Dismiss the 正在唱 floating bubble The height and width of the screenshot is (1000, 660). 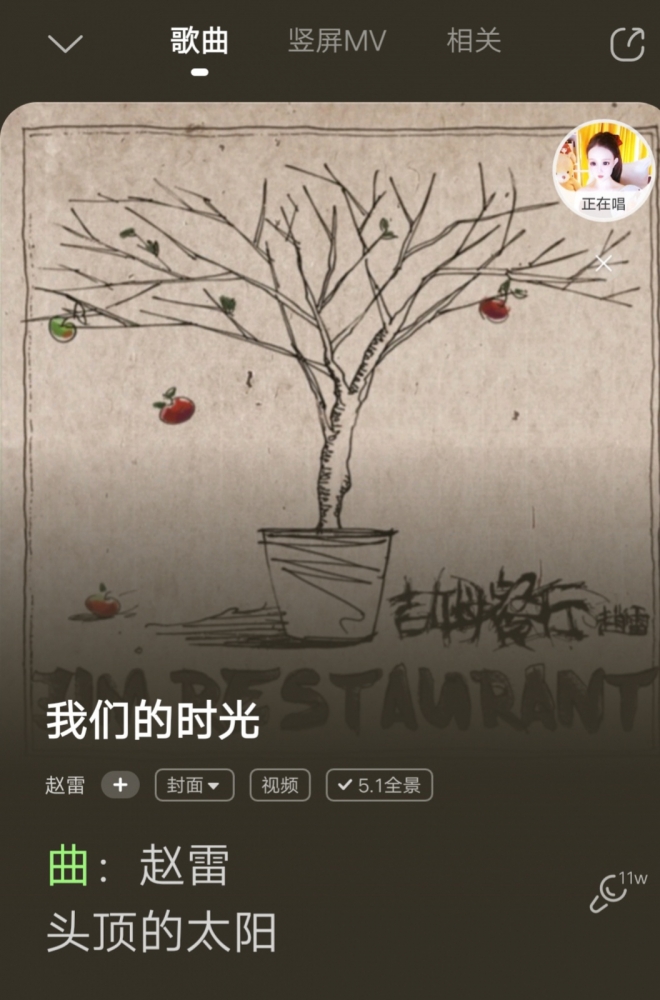(603, 263)
